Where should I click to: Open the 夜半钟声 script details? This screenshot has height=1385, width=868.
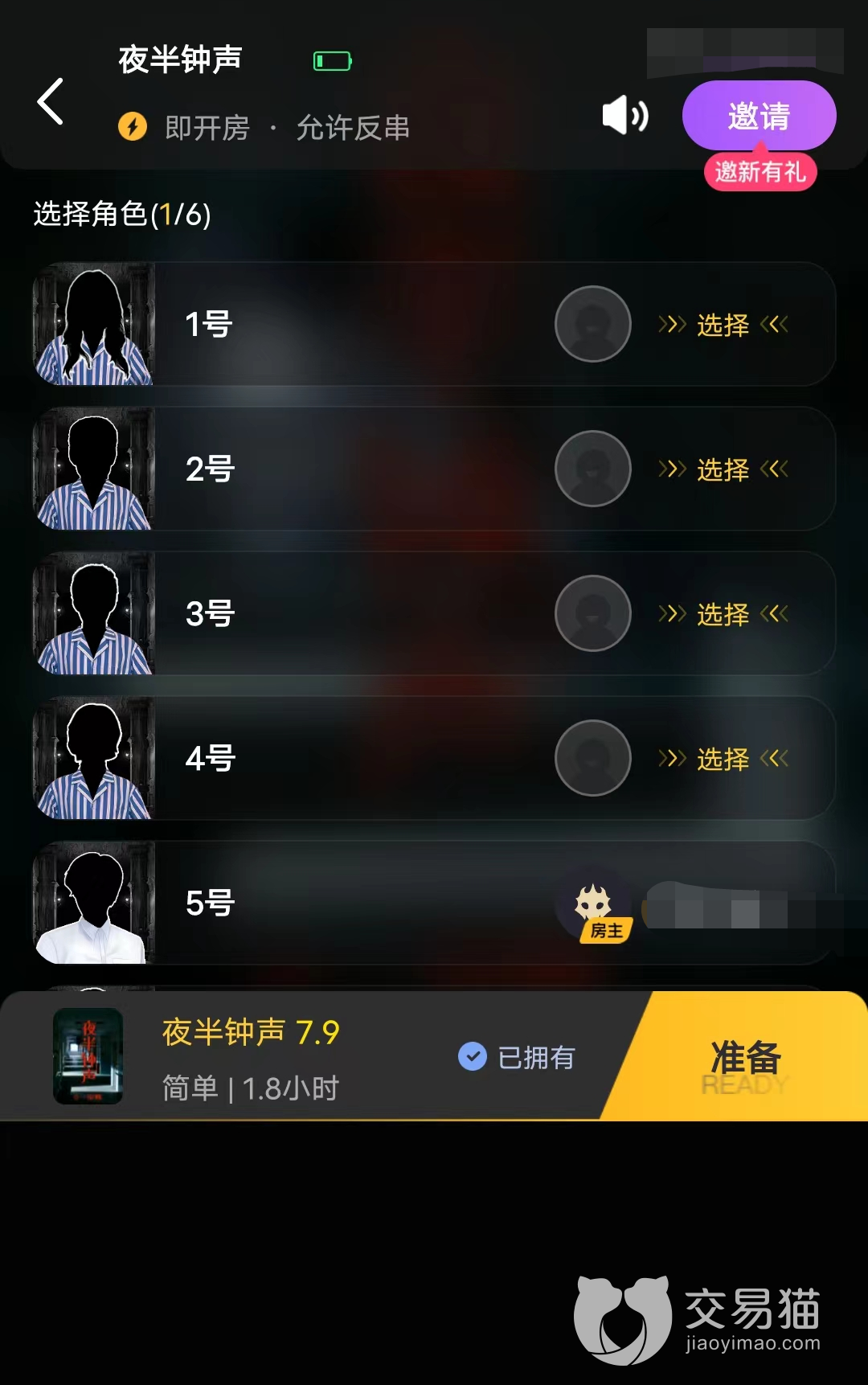tap(249, 1058)
